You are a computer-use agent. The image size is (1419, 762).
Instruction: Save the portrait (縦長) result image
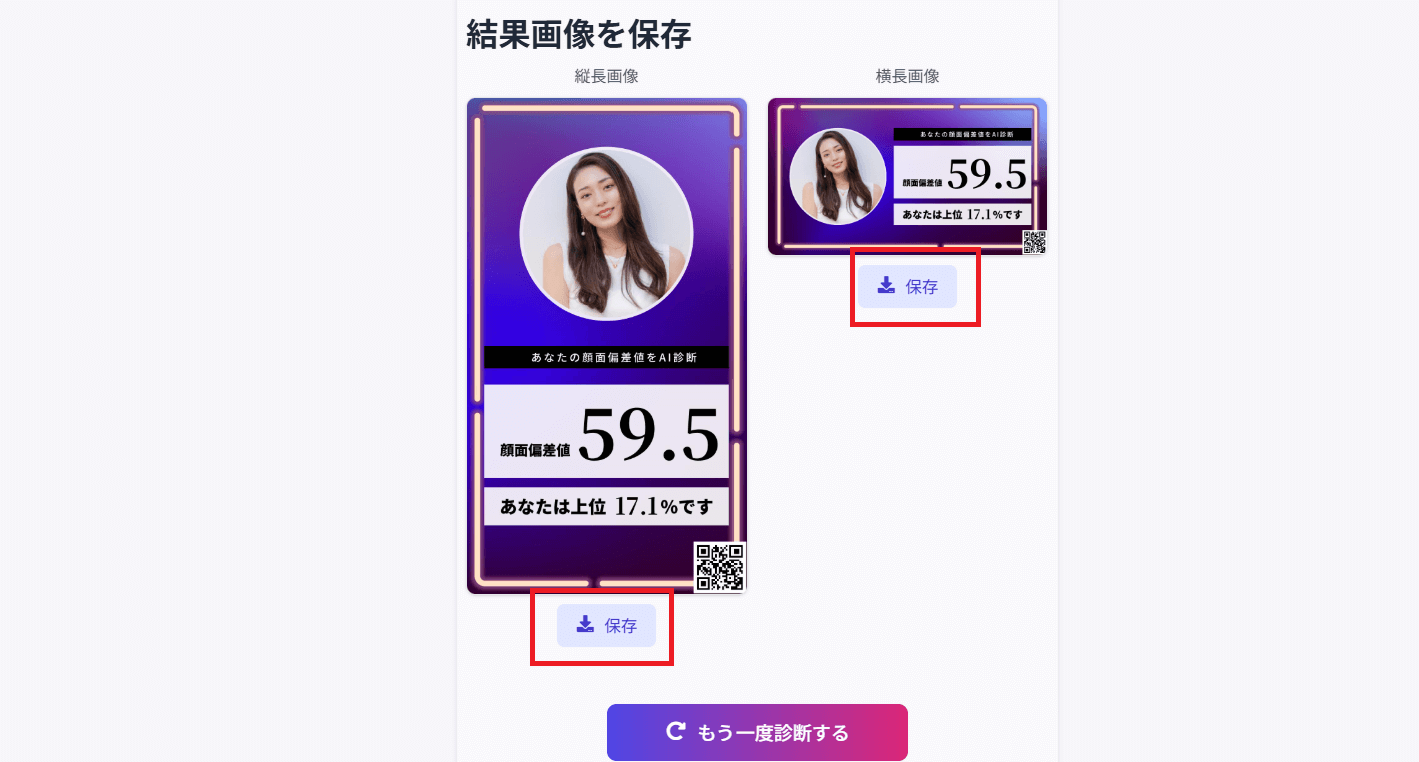(606, 626)
